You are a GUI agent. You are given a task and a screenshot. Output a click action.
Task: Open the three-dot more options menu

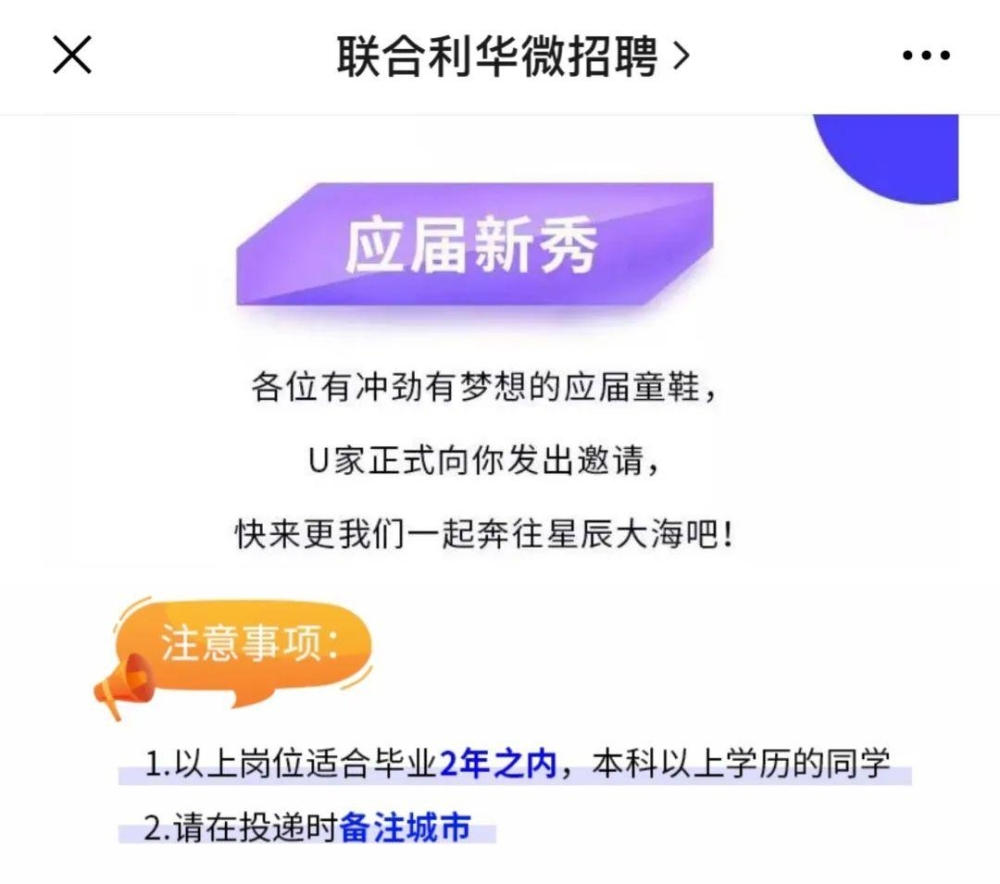click(926, 56)
